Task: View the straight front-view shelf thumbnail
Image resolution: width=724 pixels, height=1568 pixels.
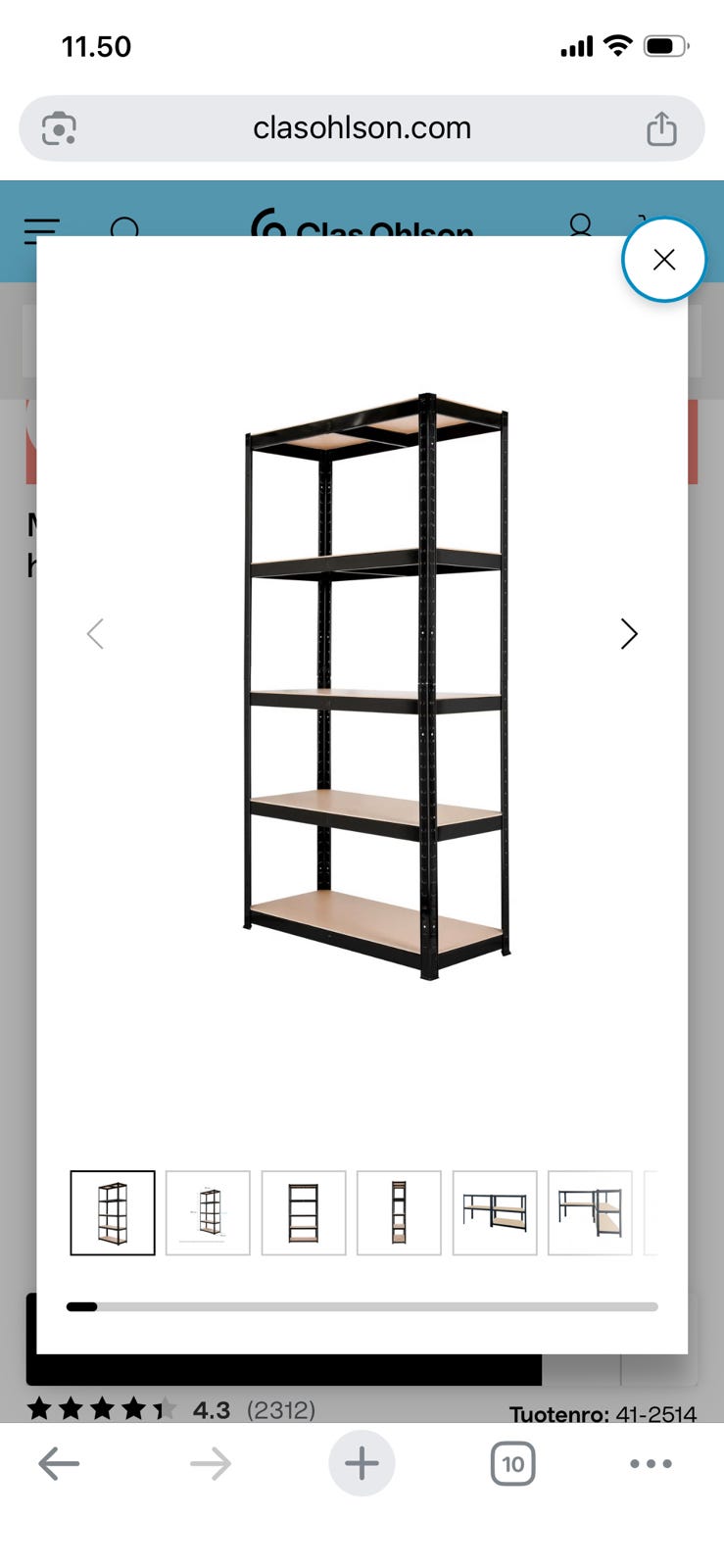Action: [x=304, y=1212]
